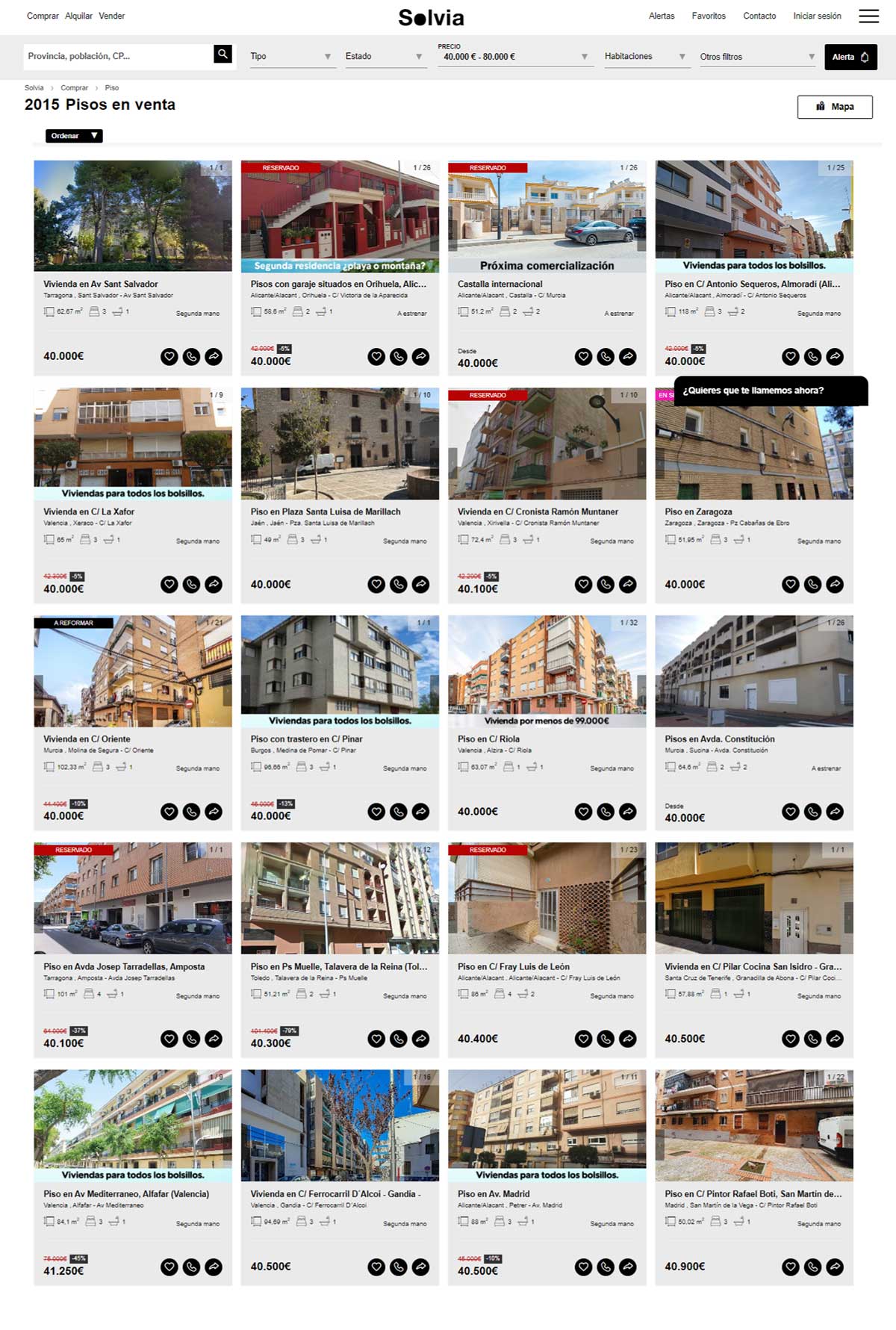Open the Tipo filter dropdown
896x1330 pixels.
coord(292,55)
